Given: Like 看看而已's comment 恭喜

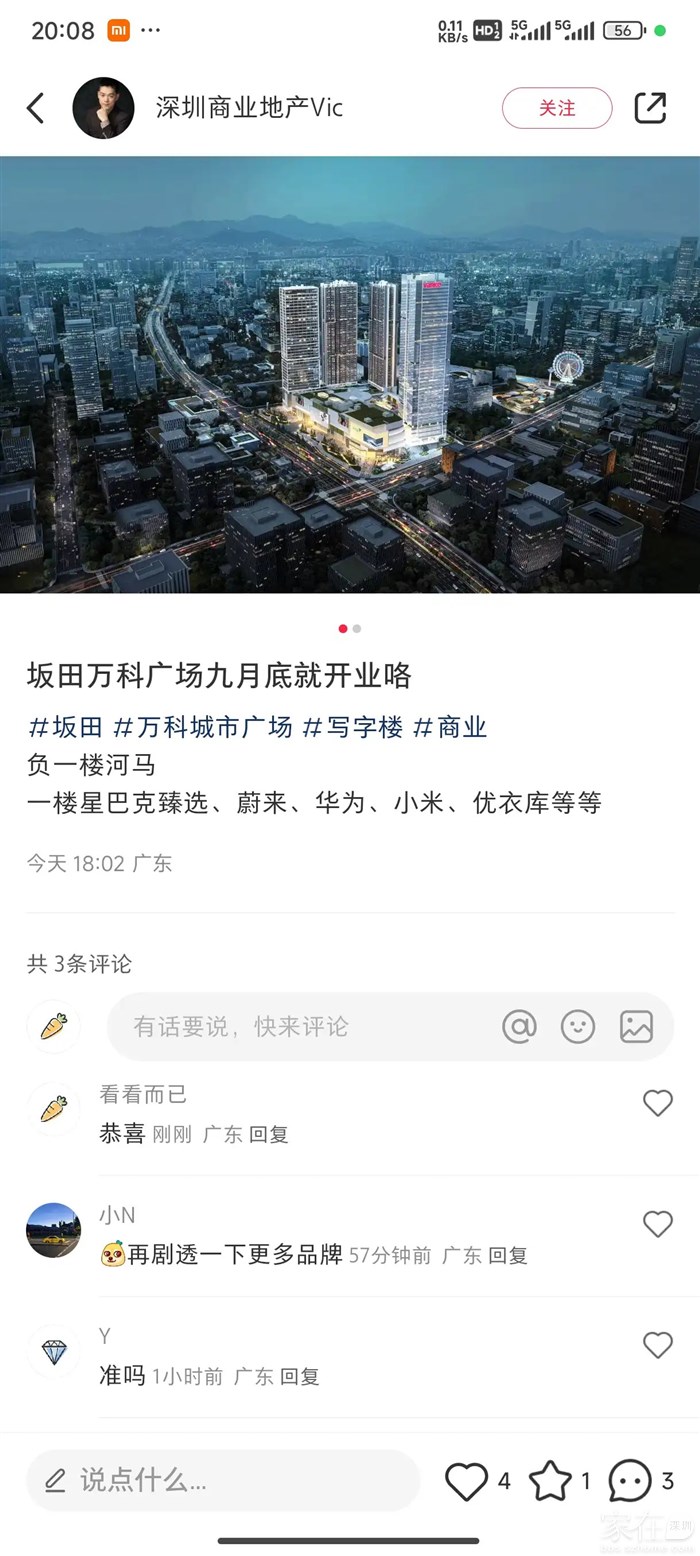Looking at the screenshot, I should click(x=657, y=1103).
